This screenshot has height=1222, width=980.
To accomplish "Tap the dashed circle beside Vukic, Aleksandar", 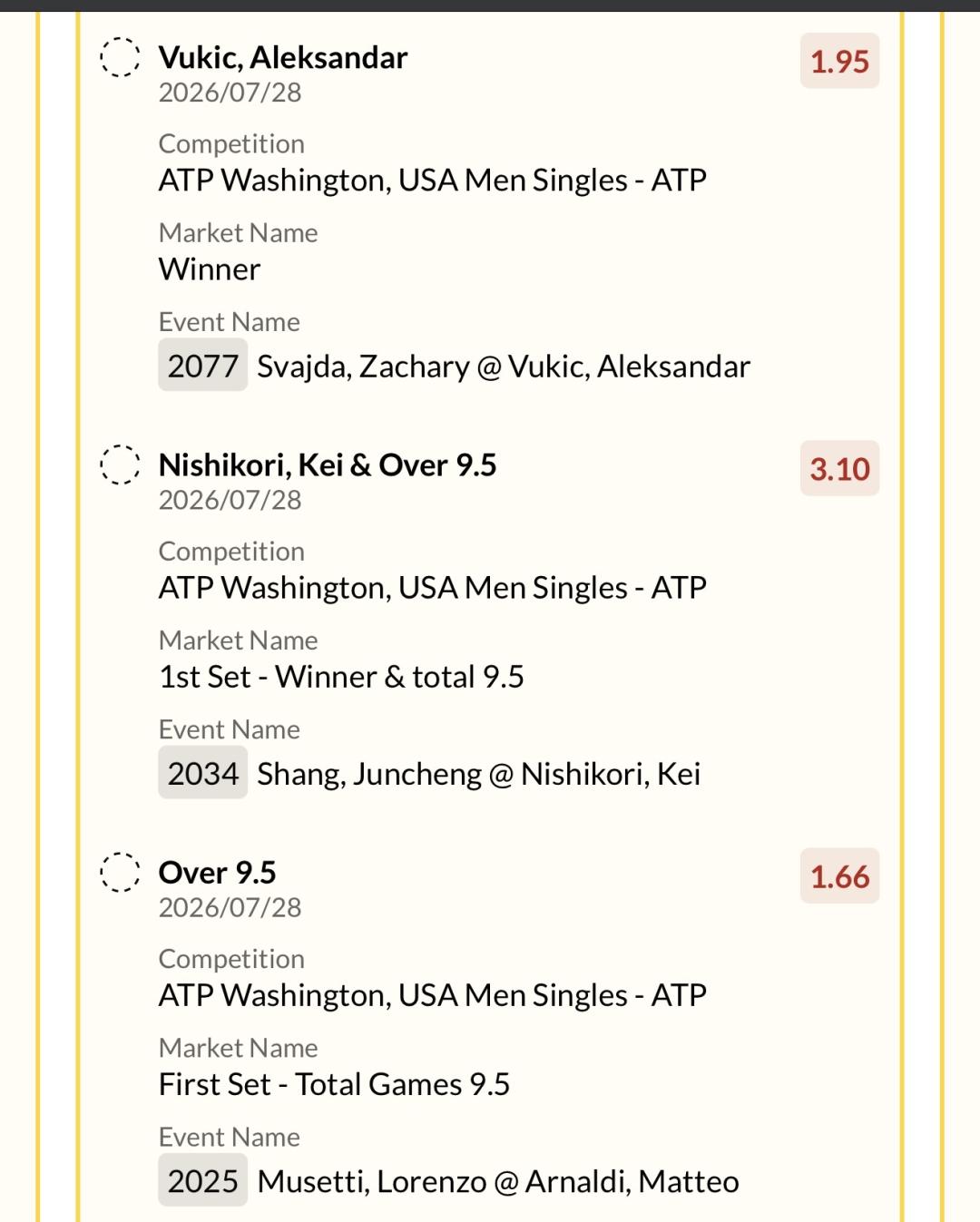I will (120, 57).
